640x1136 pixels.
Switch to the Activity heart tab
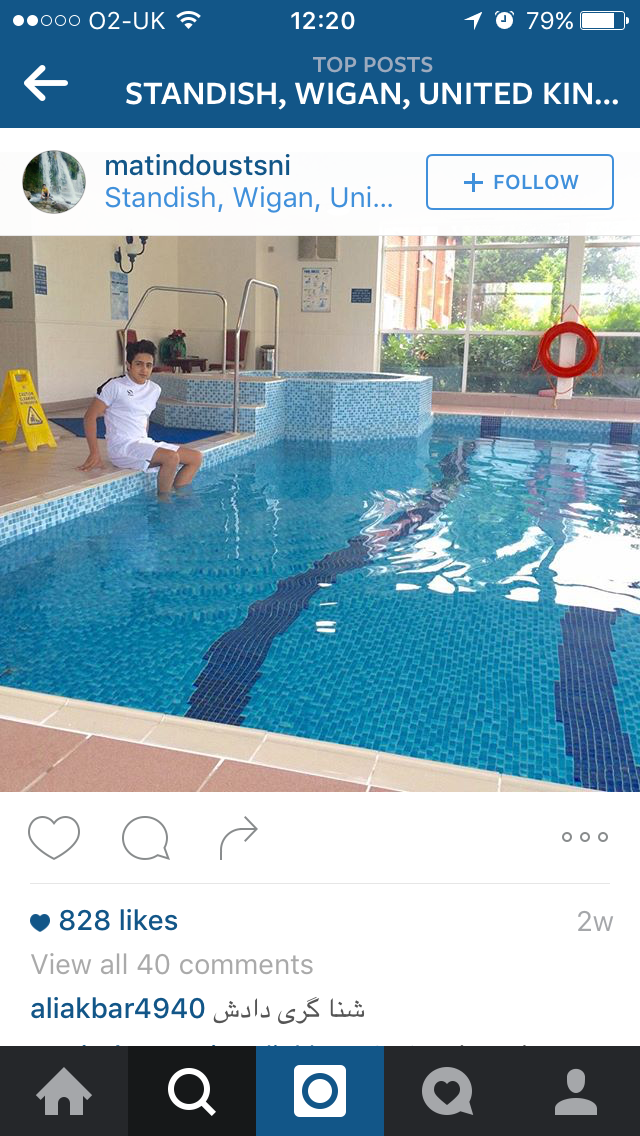click(447, 1091)
